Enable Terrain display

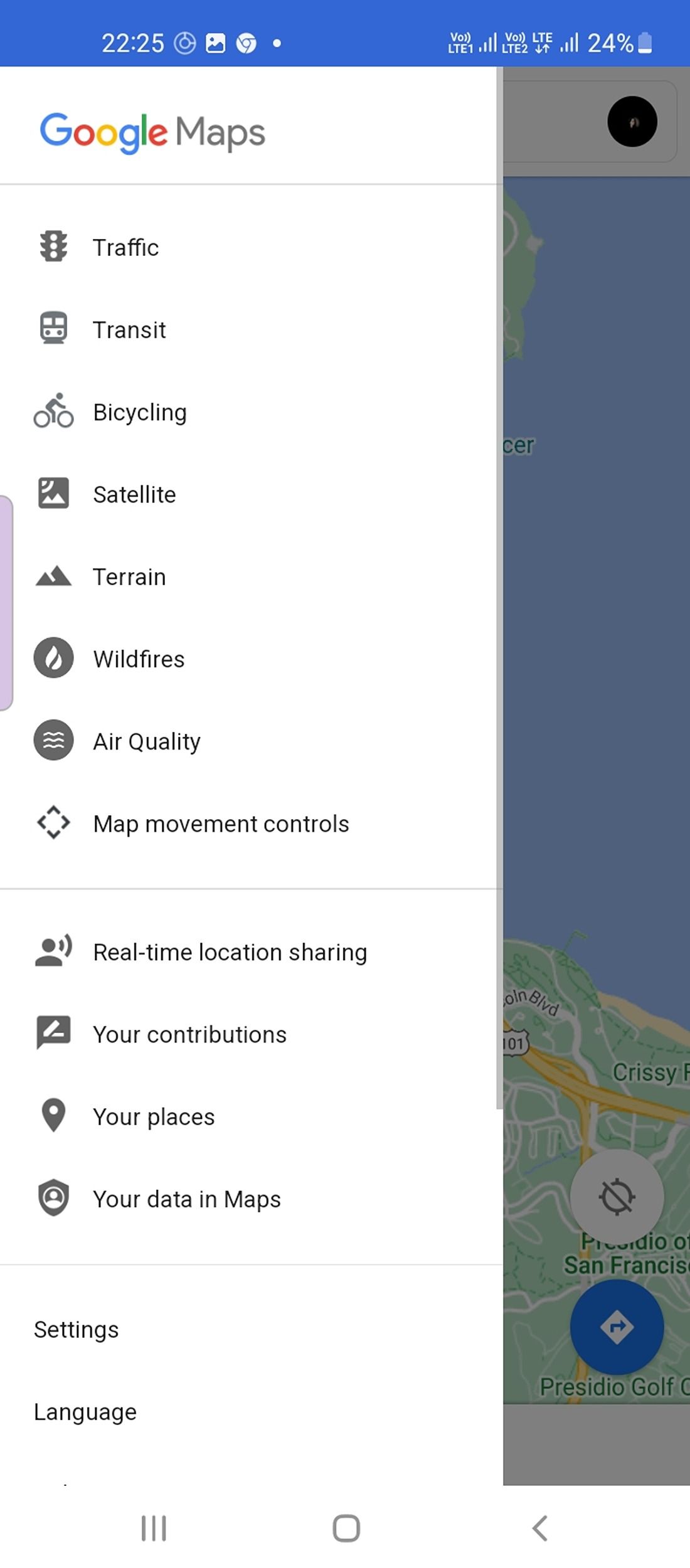click(x=129, y=576)
